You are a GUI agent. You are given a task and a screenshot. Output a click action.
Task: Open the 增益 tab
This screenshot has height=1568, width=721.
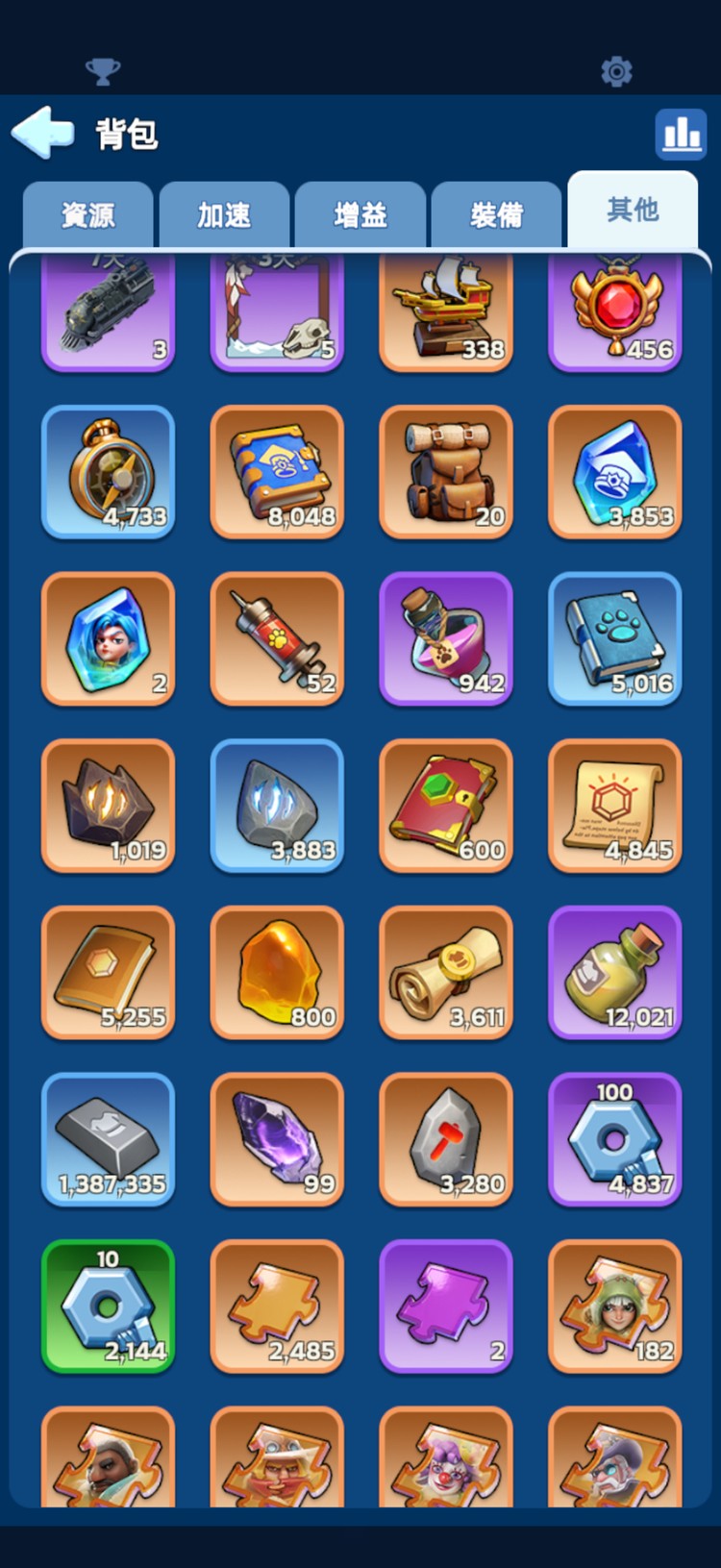360,214
